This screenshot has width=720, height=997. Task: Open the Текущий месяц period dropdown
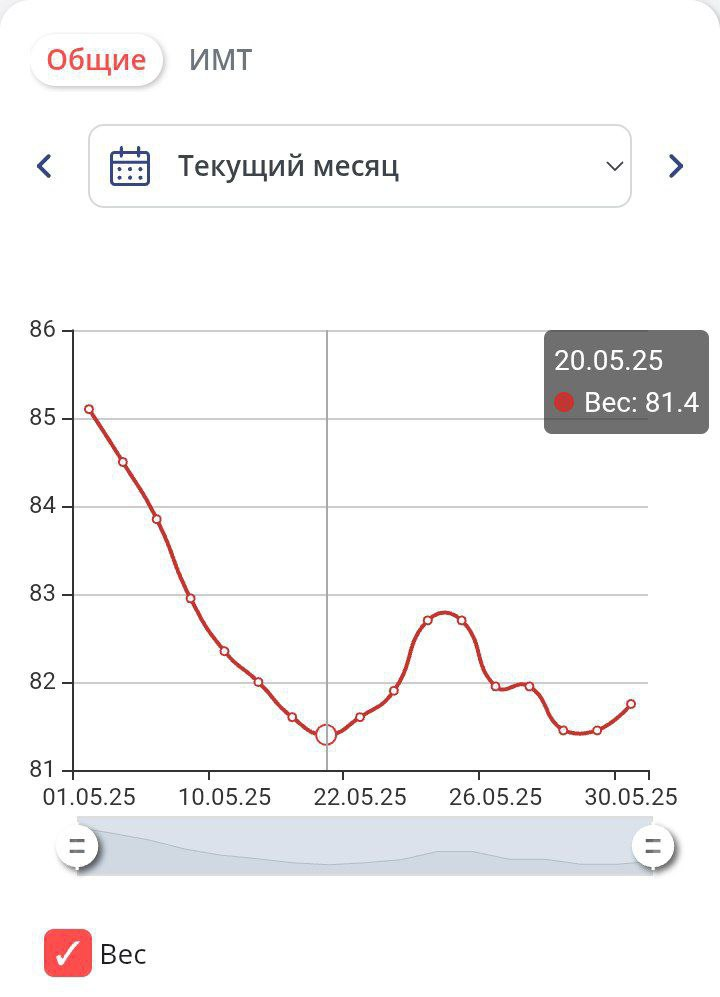tap(360, 166)
